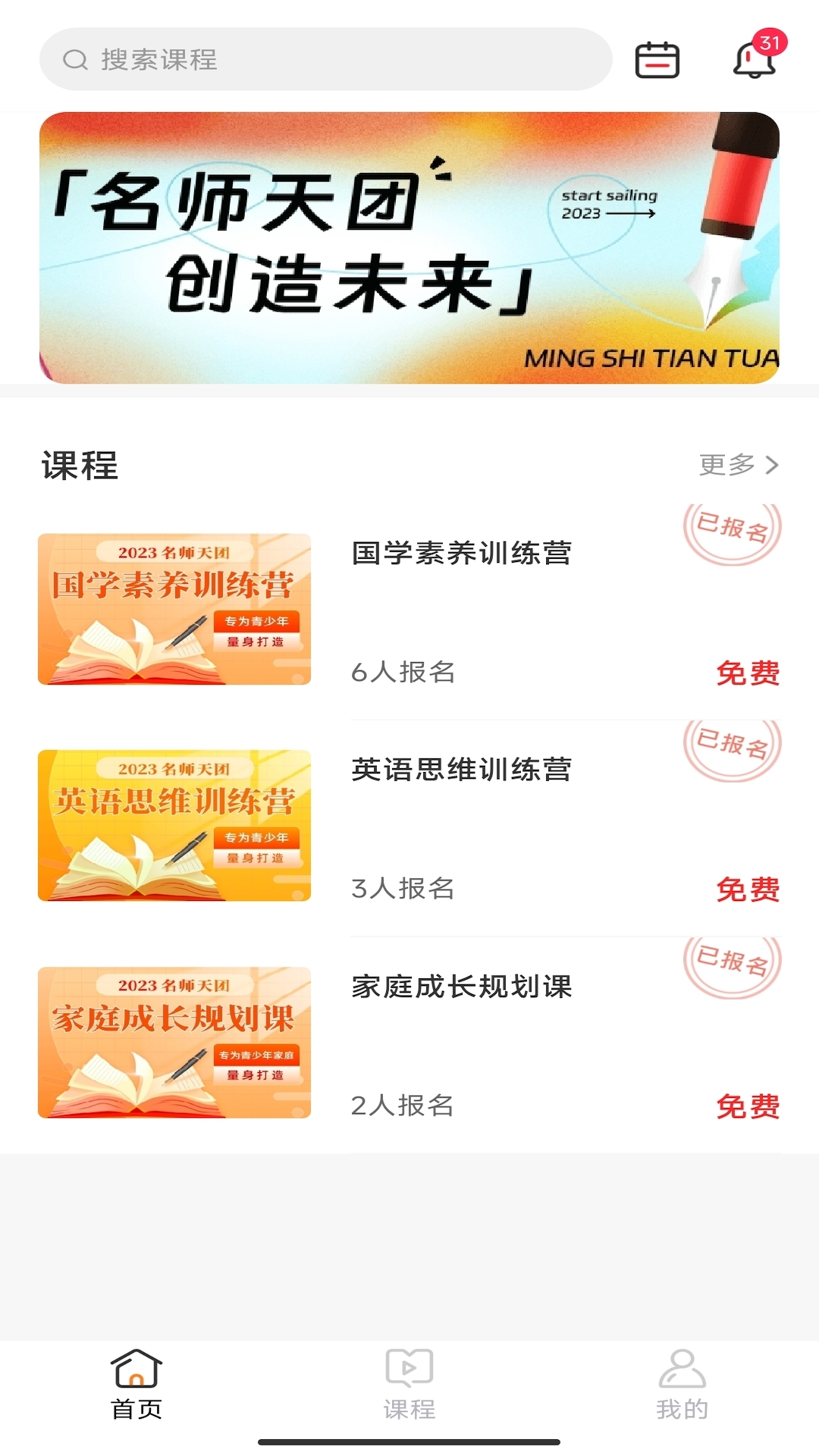The image size is (819, 1456).
Task: Tap the 名师天团 banner image
Action: pos(409,245)
